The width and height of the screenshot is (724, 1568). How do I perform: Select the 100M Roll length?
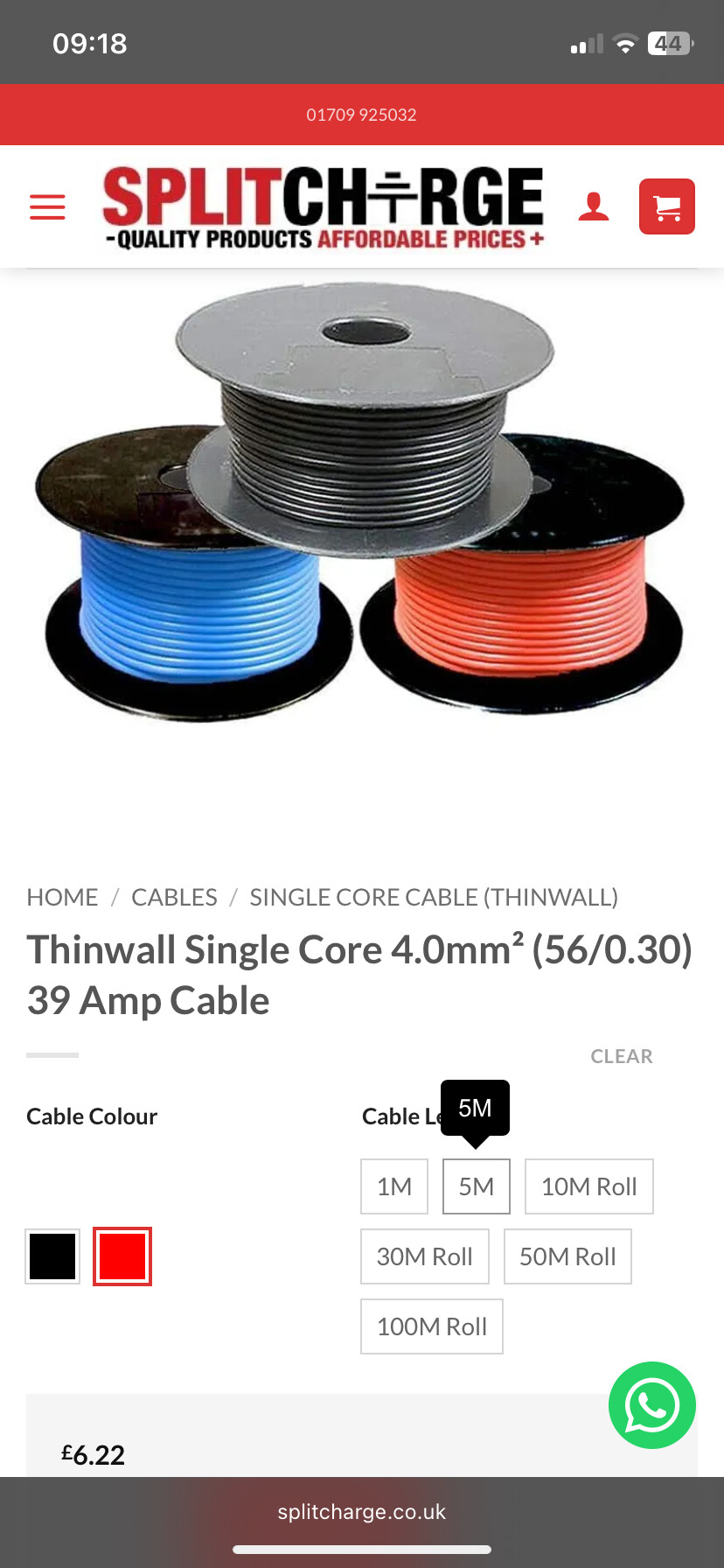point(431,1326)
